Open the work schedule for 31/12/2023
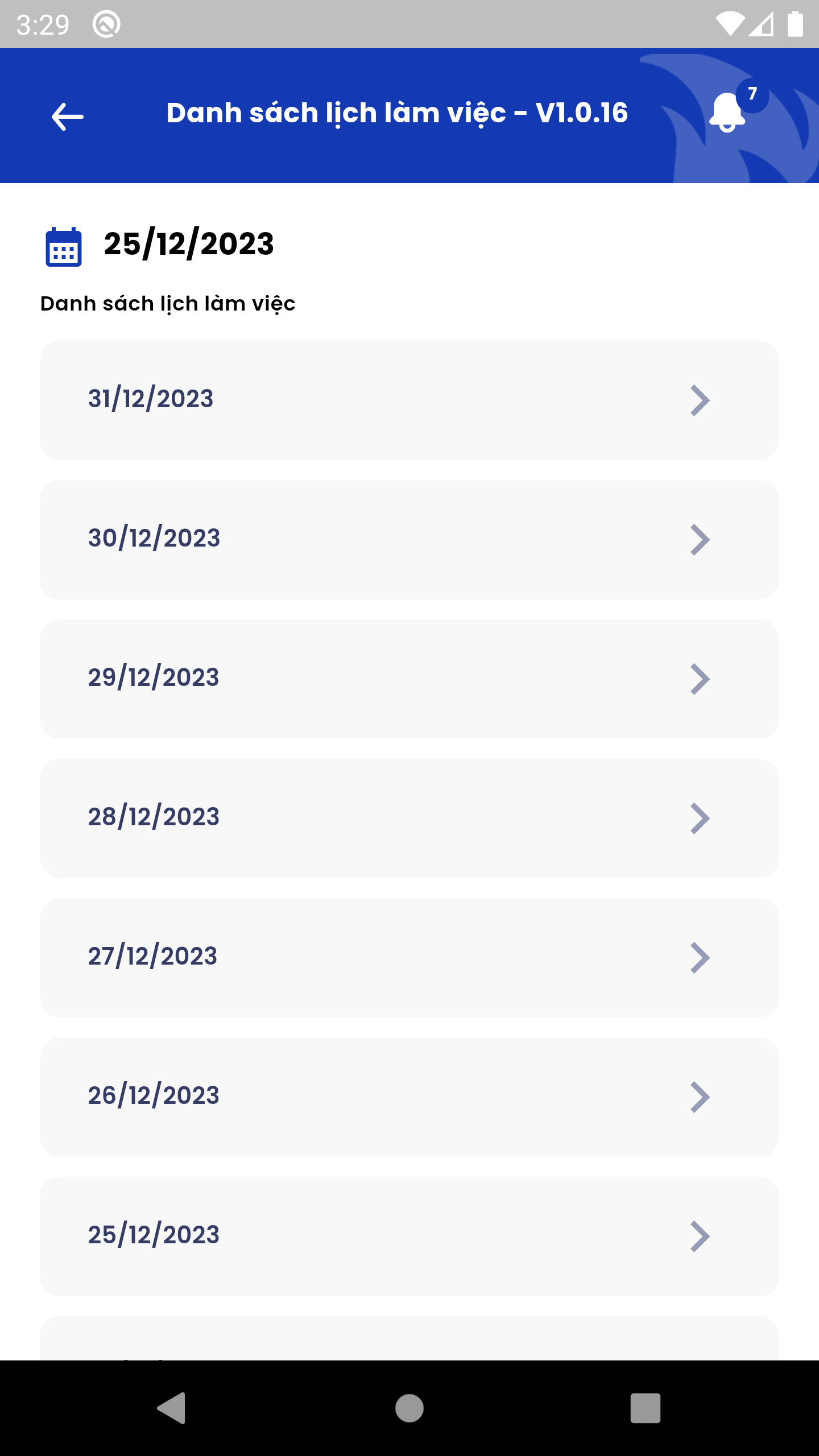 point(409,400)
